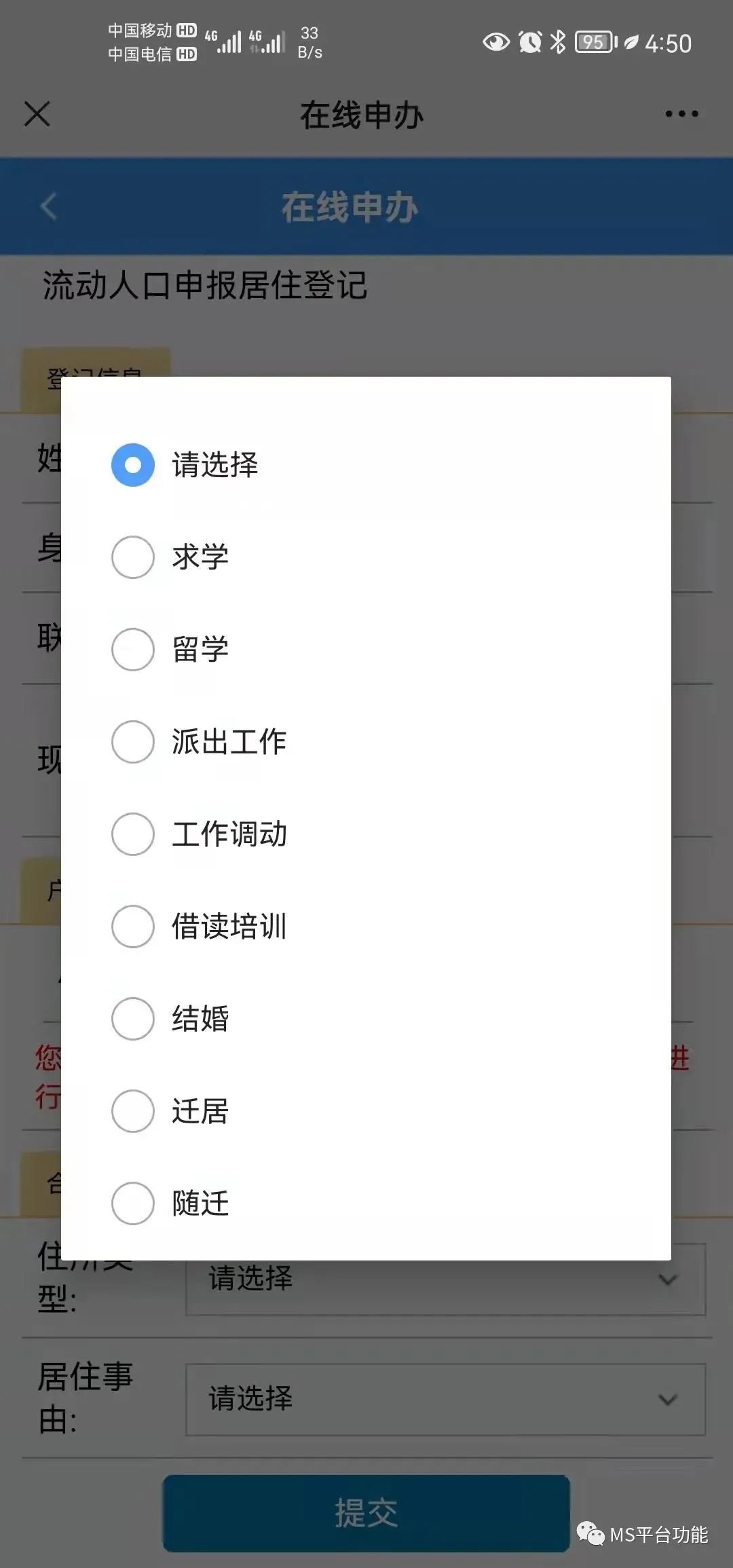Select 结婚 as the reason
The width and height of the screenshot is (733, 1568).
point(133,1019)
